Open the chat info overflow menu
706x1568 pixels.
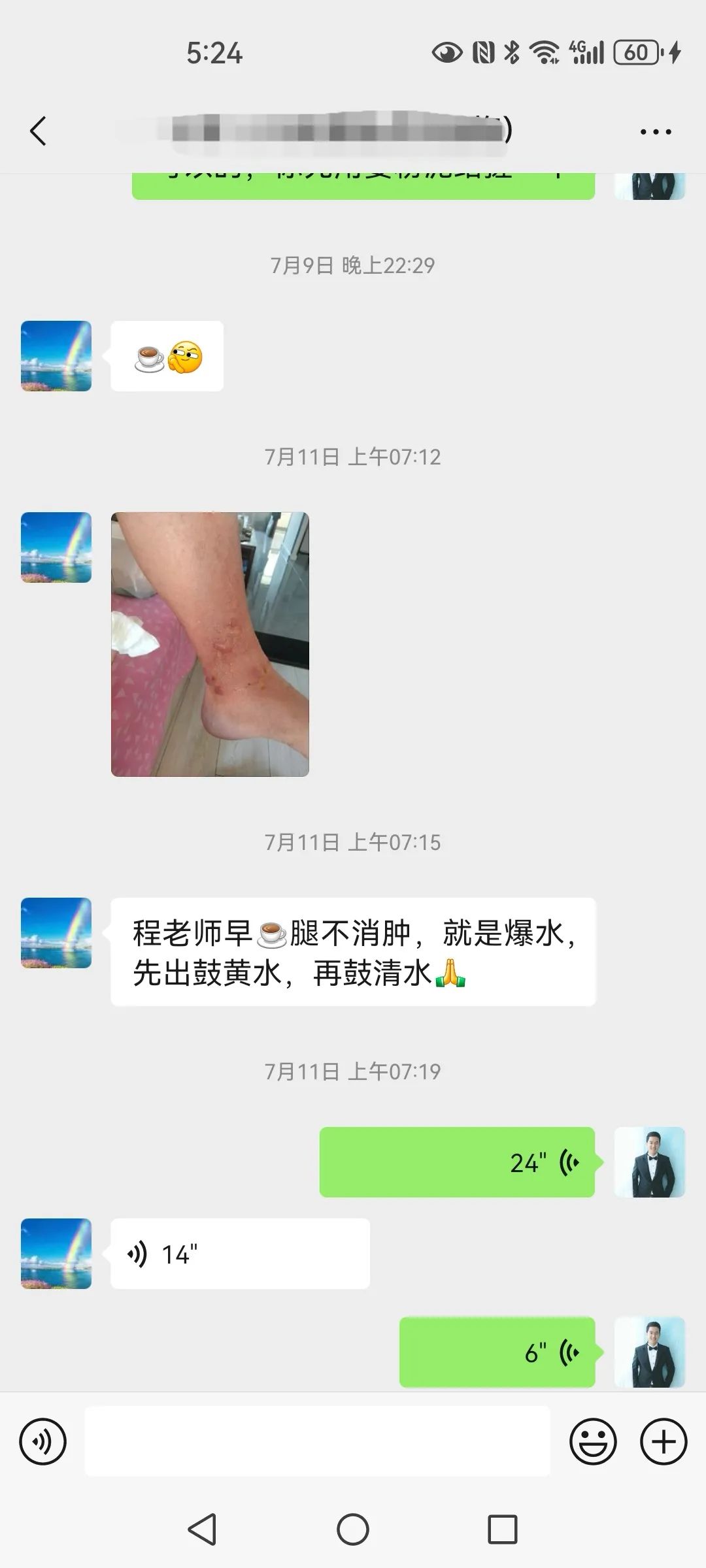click(656, 132)
